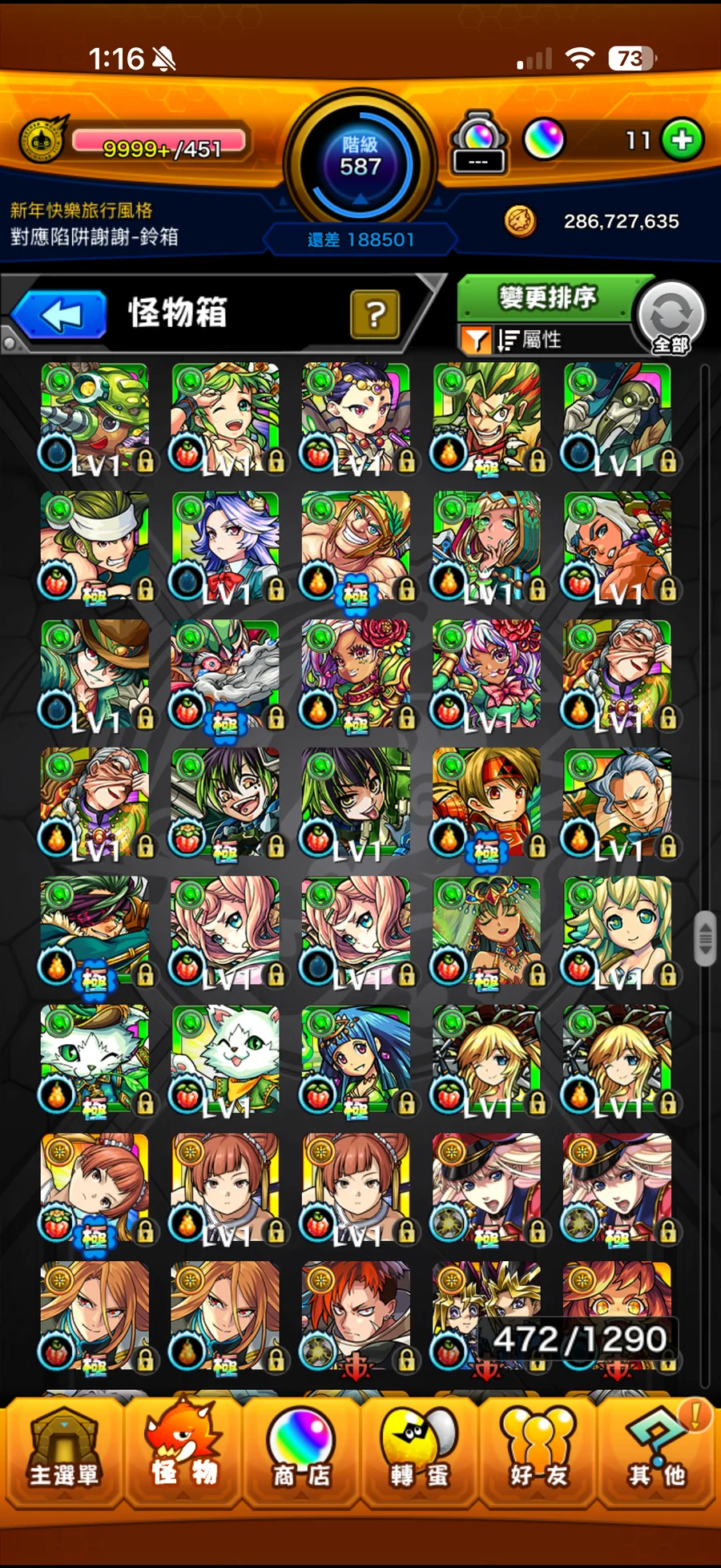Tap the 全部 refresh round button
Screen dimensions: 721x1568
click(671, 316)
